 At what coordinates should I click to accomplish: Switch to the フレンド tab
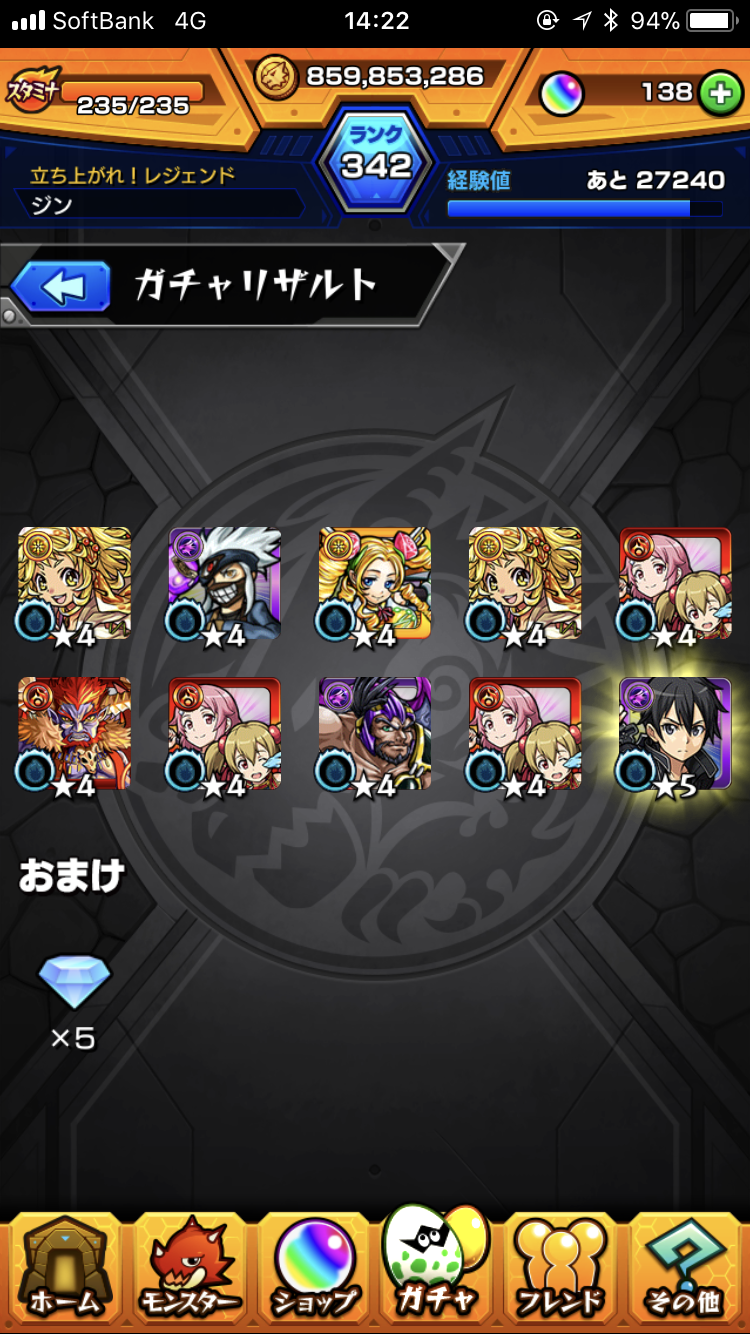point(561,1267)
